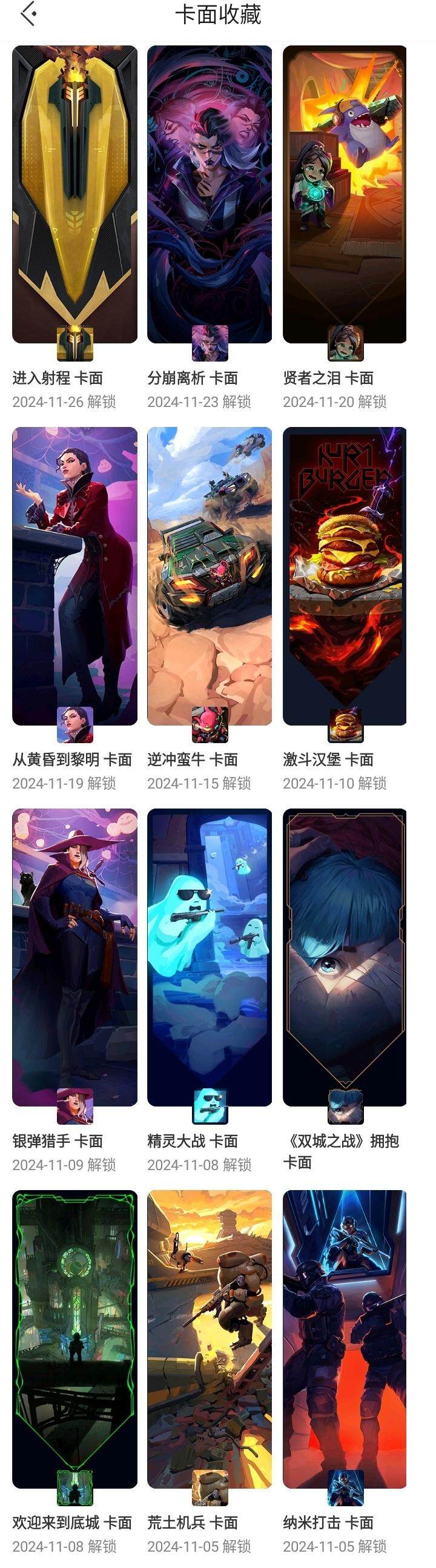This screenshot has width=436, height=1568.
Task: Open the 《双城之战》拥抱 卡面 card
Action: pyautogui.click(x=345, y=957)
